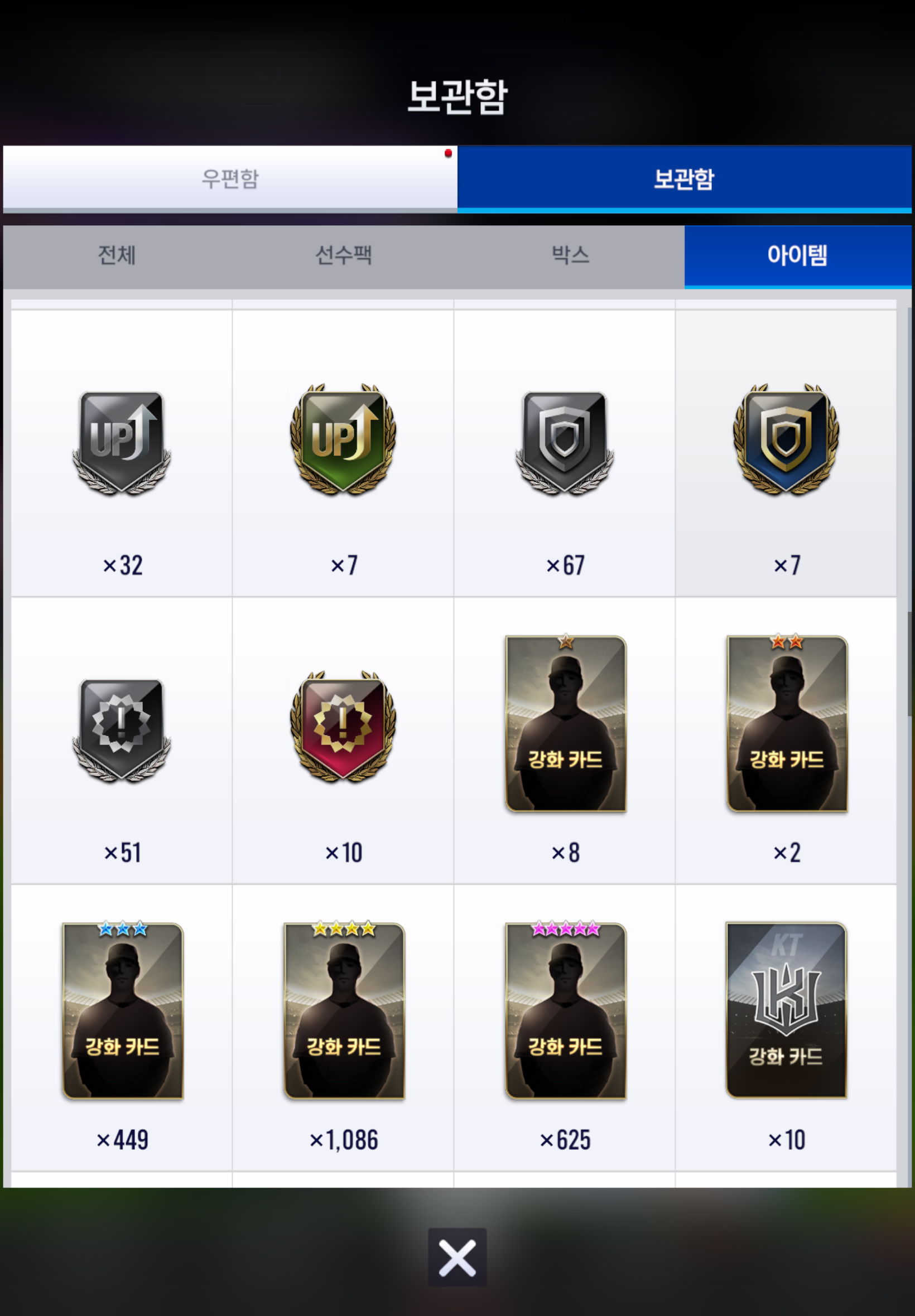The width and height of the screenshot is (915, 1316).
Task: Switch to the 선수팩 tab
Action: pyautogui.click(x=344, y=255)
